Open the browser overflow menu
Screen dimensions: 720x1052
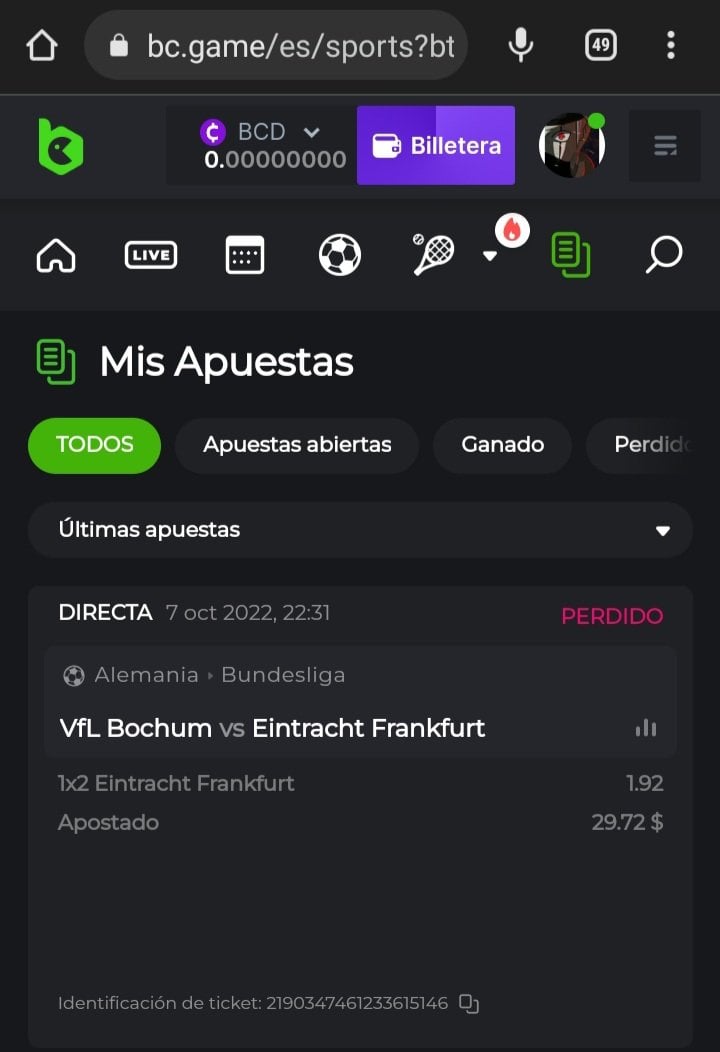670,45
